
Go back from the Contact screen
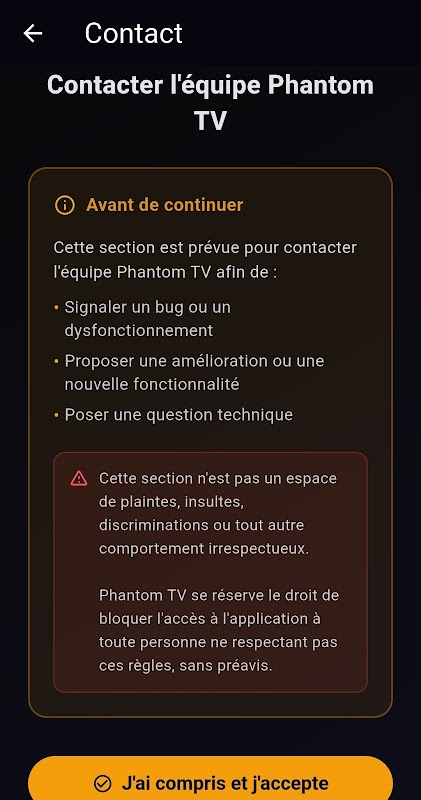(x=33, y=34)
